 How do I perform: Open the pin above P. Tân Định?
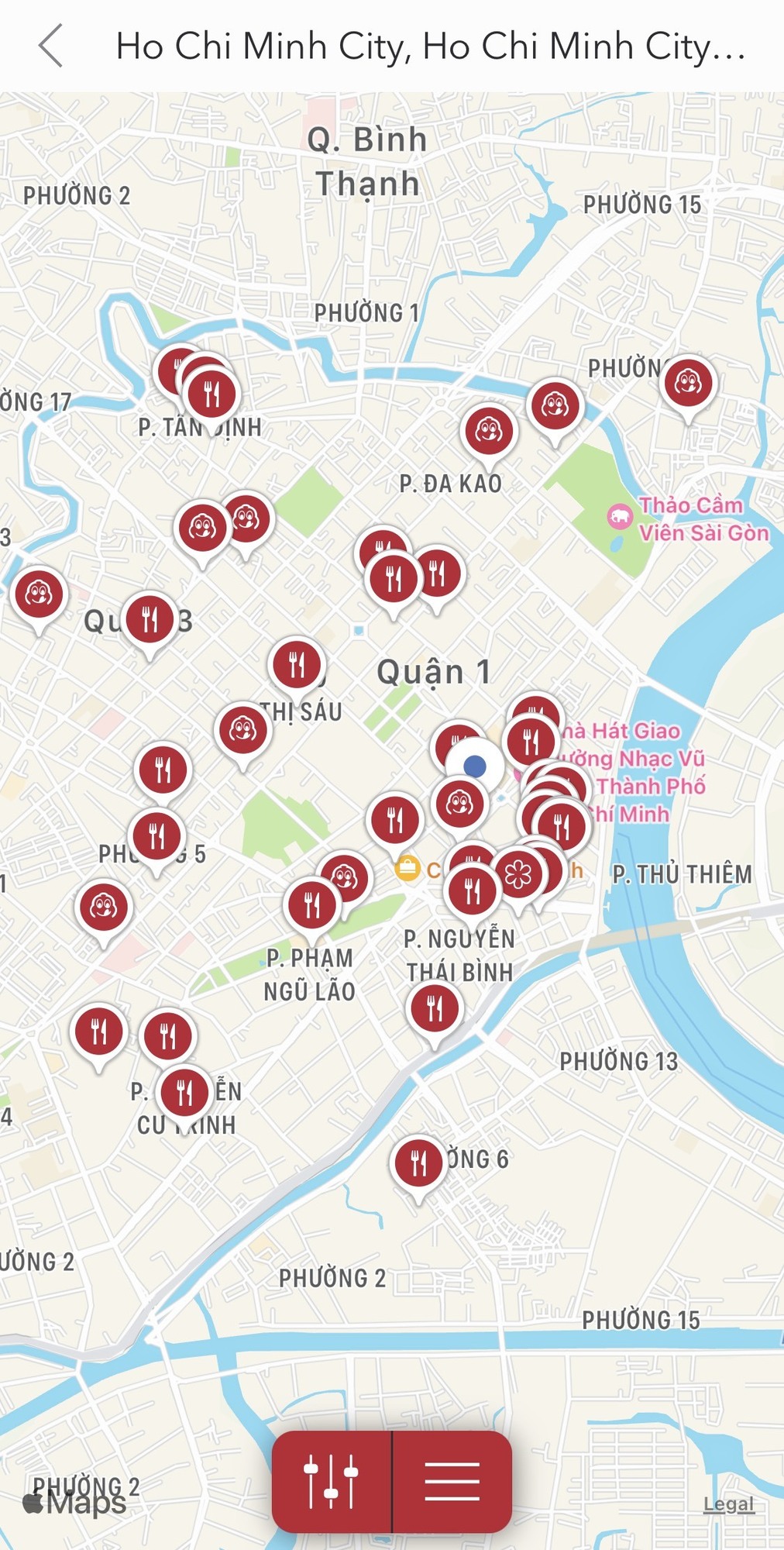tap(211, 394)
